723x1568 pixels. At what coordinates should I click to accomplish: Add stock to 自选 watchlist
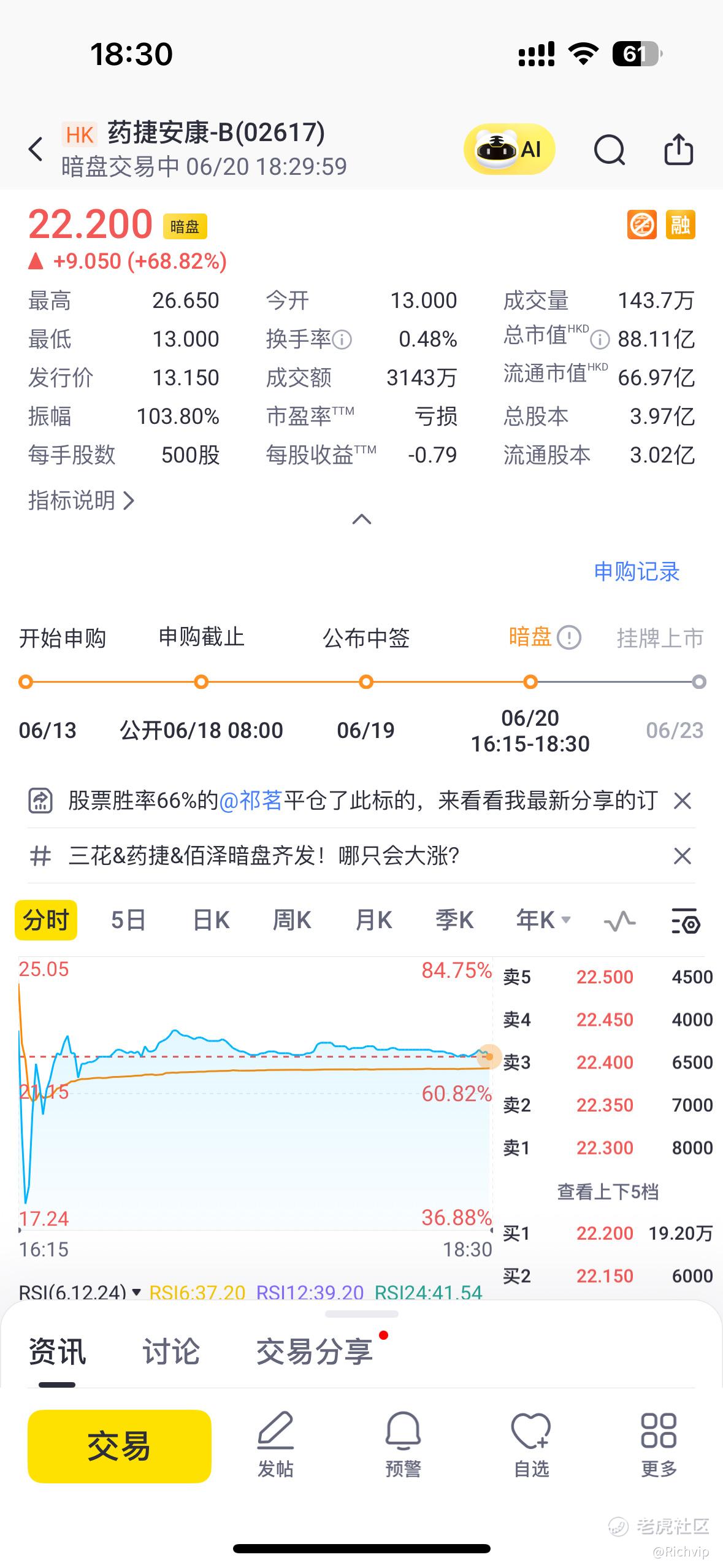pyautogui.click(x=531, y=1445)
